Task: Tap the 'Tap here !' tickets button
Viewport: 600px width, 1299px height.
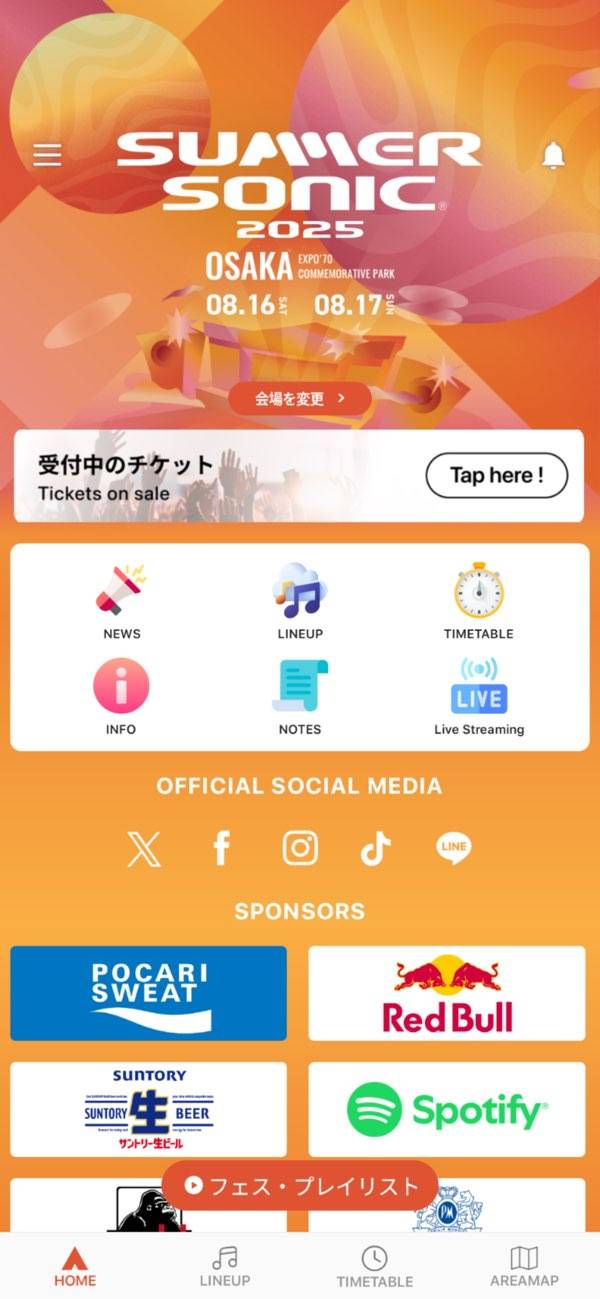Action: [x=496, y=476]
